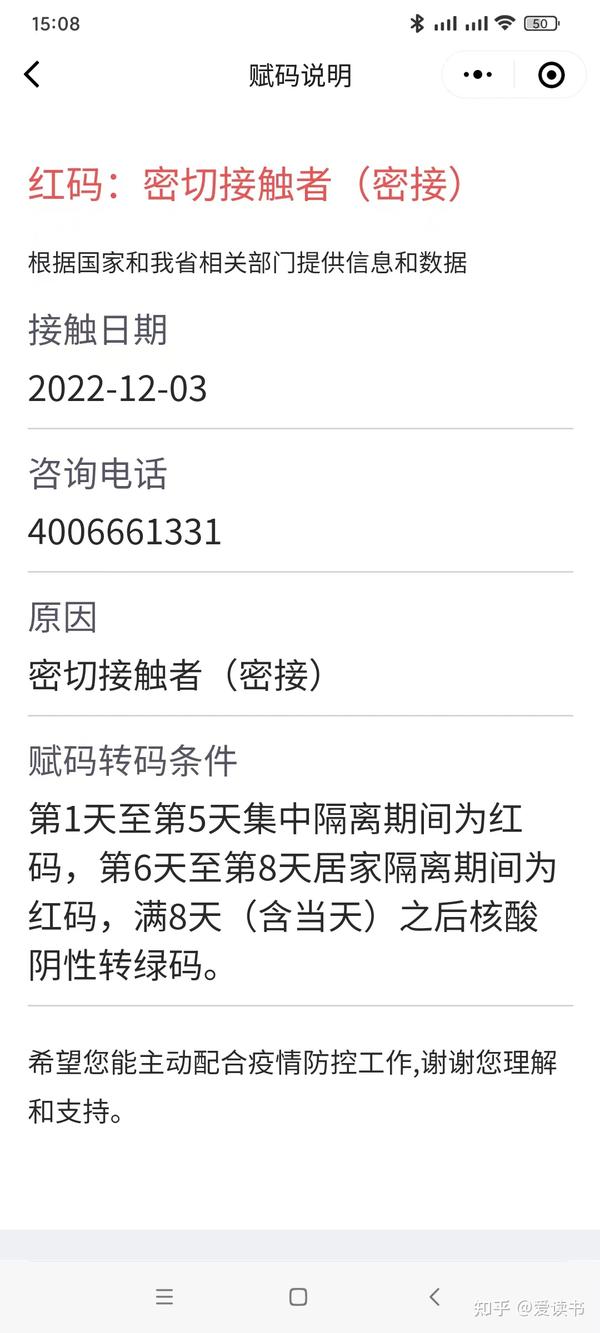Close the mini program via circle button
The width and height of the screenshot is (600, 1333).
(x=551, y=75)
